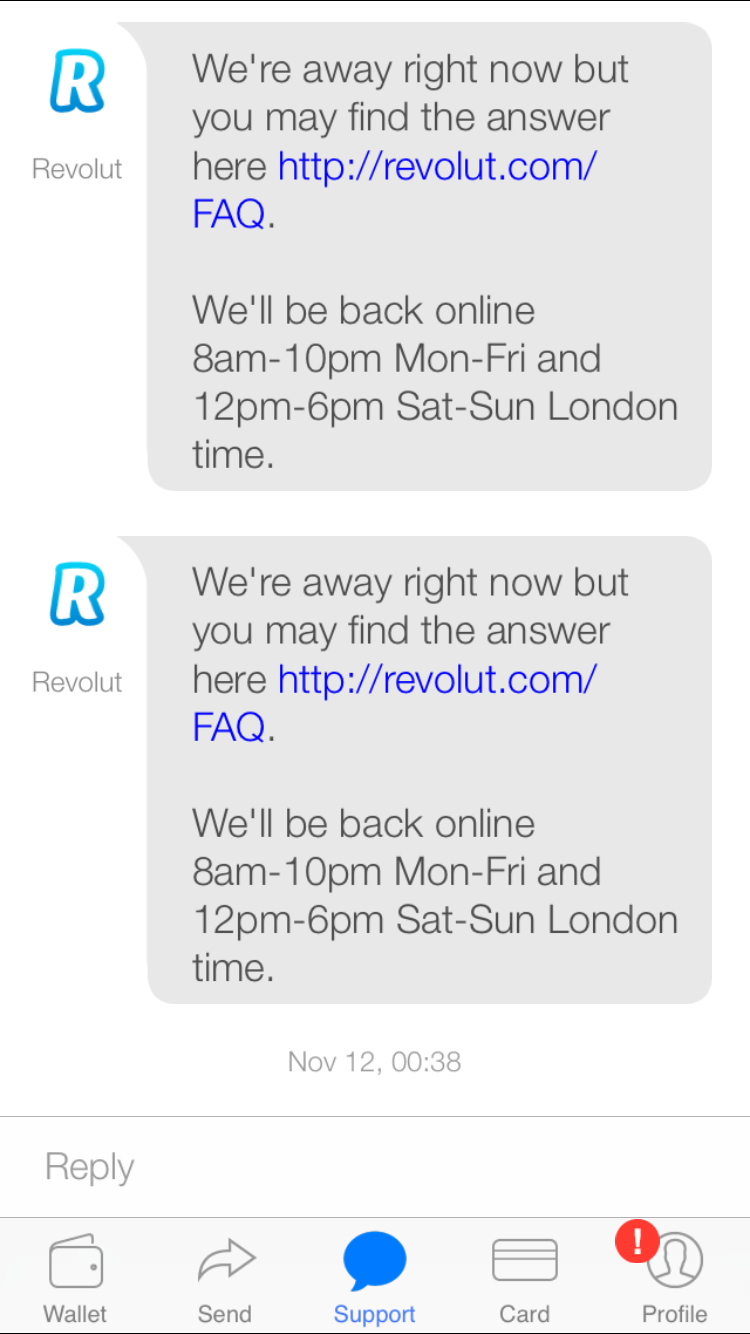This screenshot has height=1334, width=750.
Task: Switch to the Send tab
Action: (225, 1277)
